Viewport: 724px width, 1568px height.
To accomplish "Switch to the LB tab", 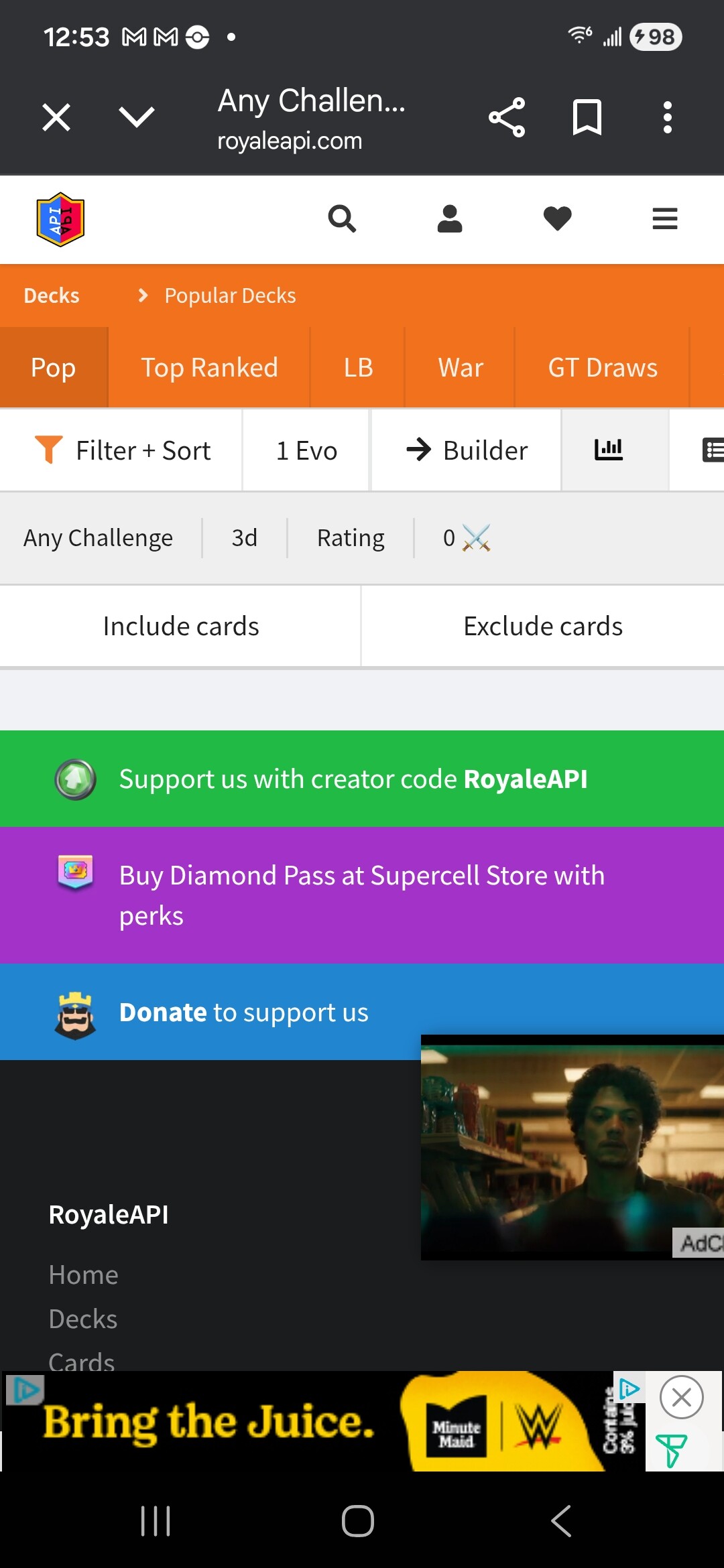I will [358, 368].
